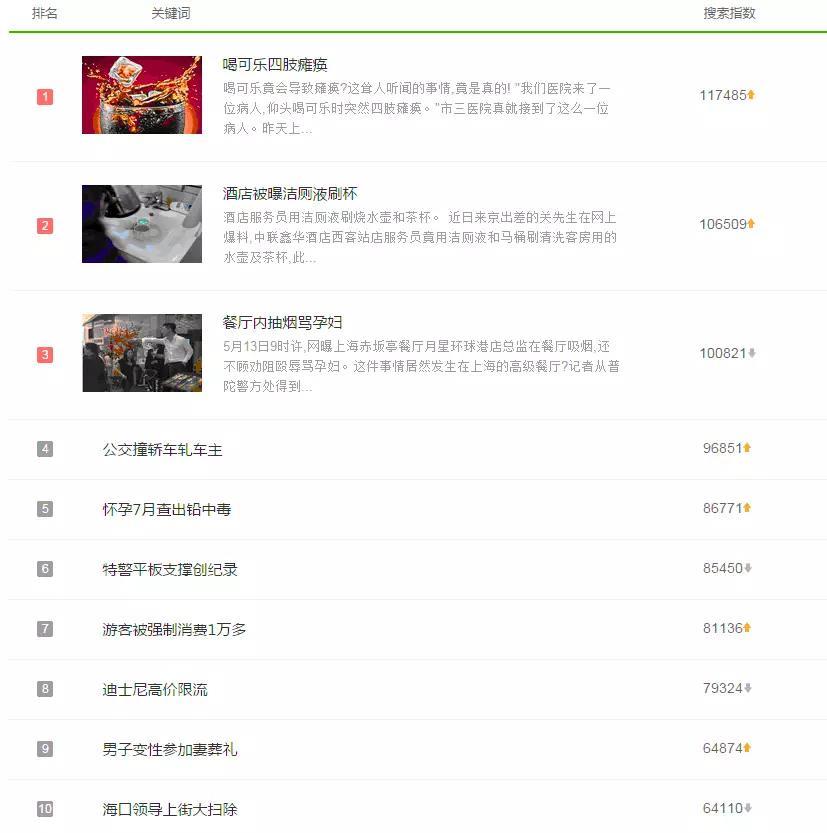Select the 特警平板支撑创纪录 entry

pos(170,570)
